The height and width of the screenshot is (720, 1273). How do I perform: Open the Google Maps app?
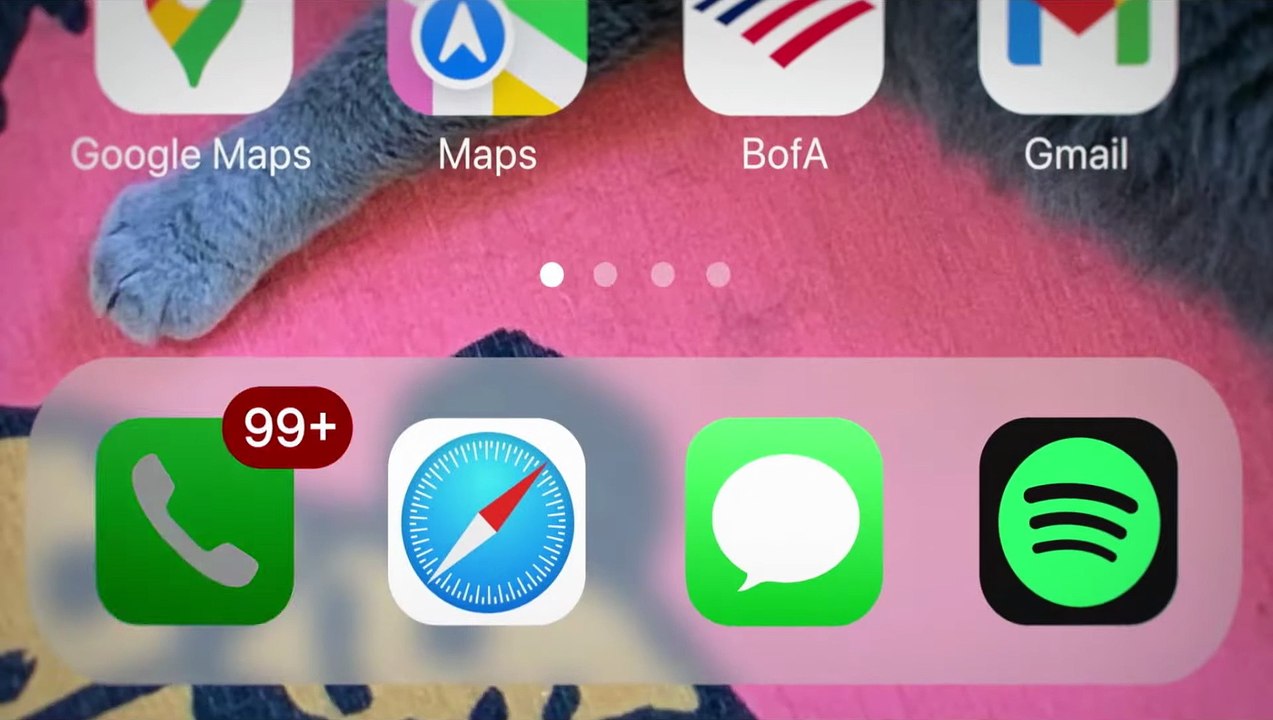pos(194,55)
